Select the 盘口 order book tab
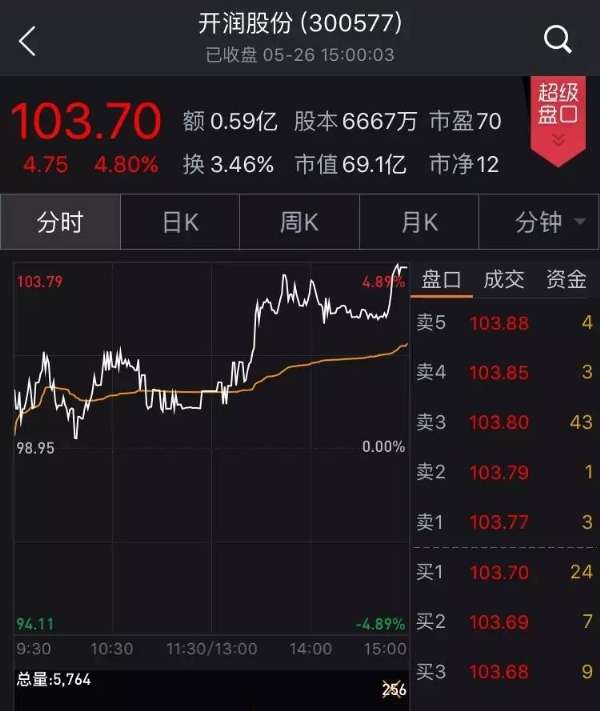Image resolution: width=600 pixels, height=711 pixels. 441,280
